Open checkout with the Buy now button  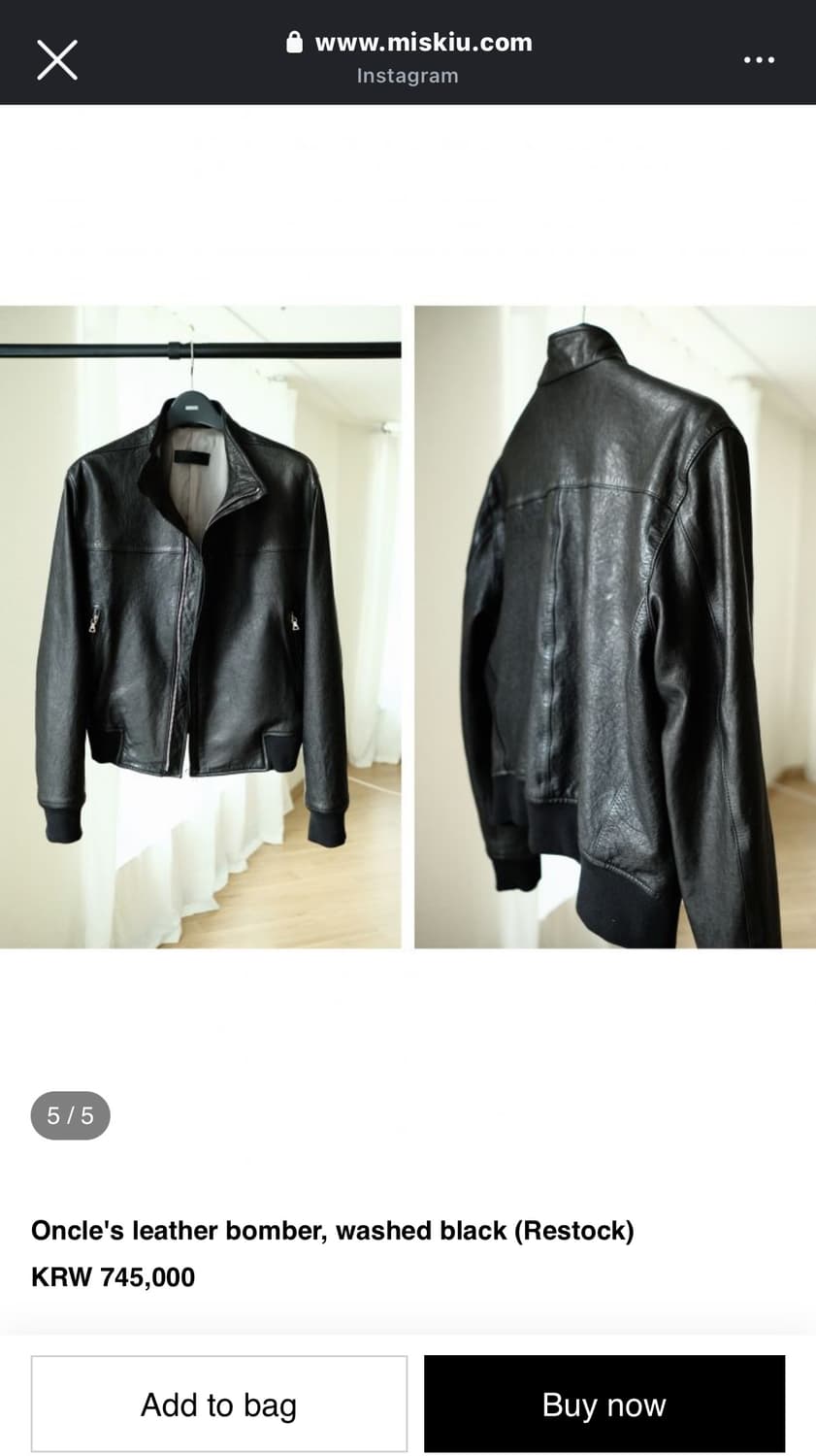[604, 1404]
